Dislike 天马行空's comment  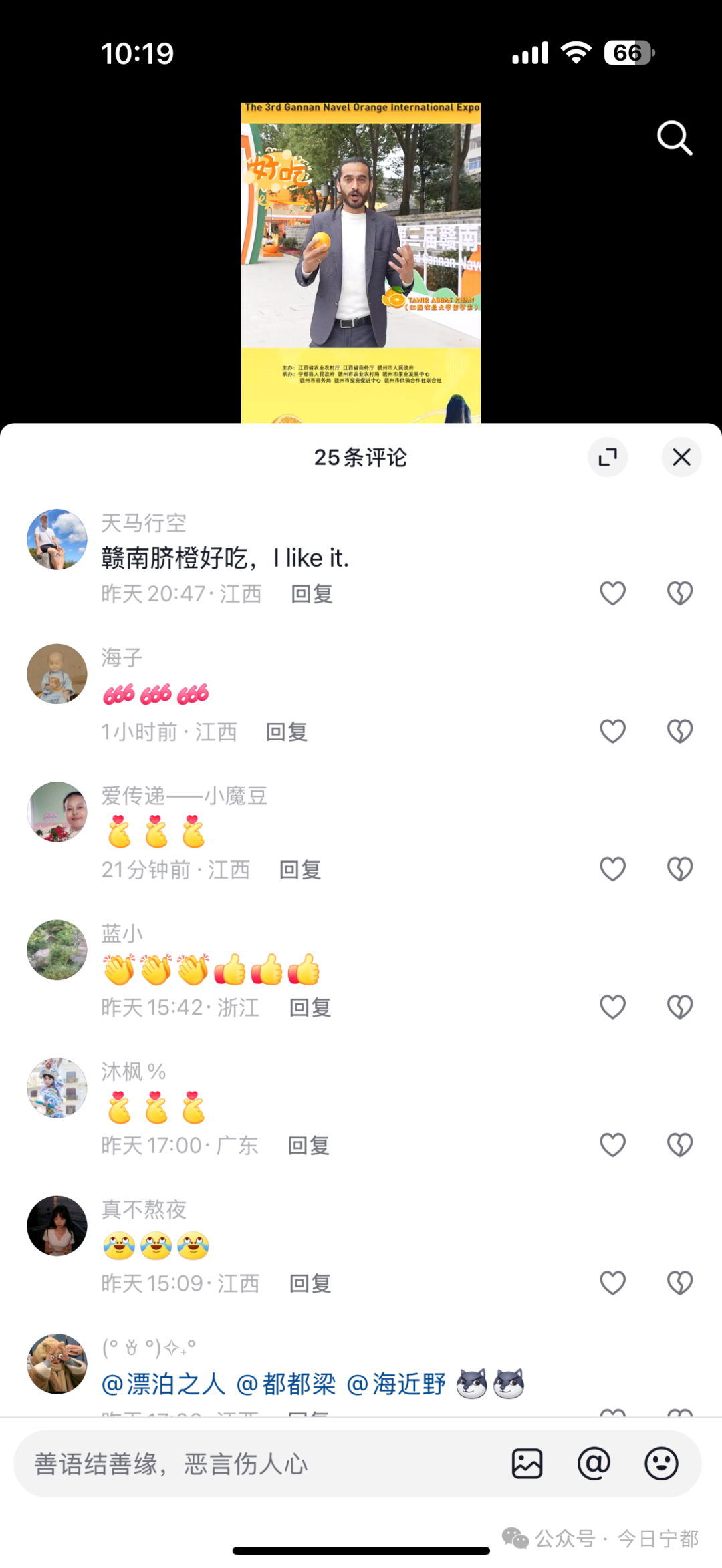coord(680,593)
